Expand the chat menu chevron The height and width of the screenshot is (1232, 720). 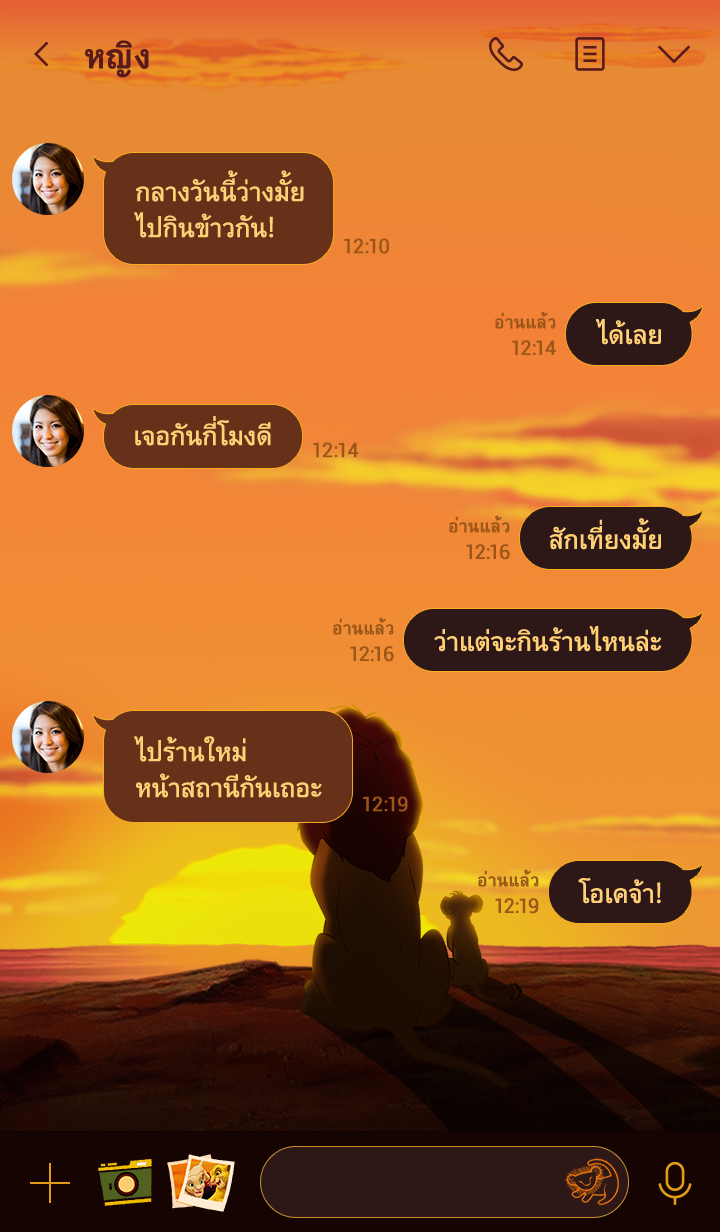pyautogui.click(x=674, y=55)
